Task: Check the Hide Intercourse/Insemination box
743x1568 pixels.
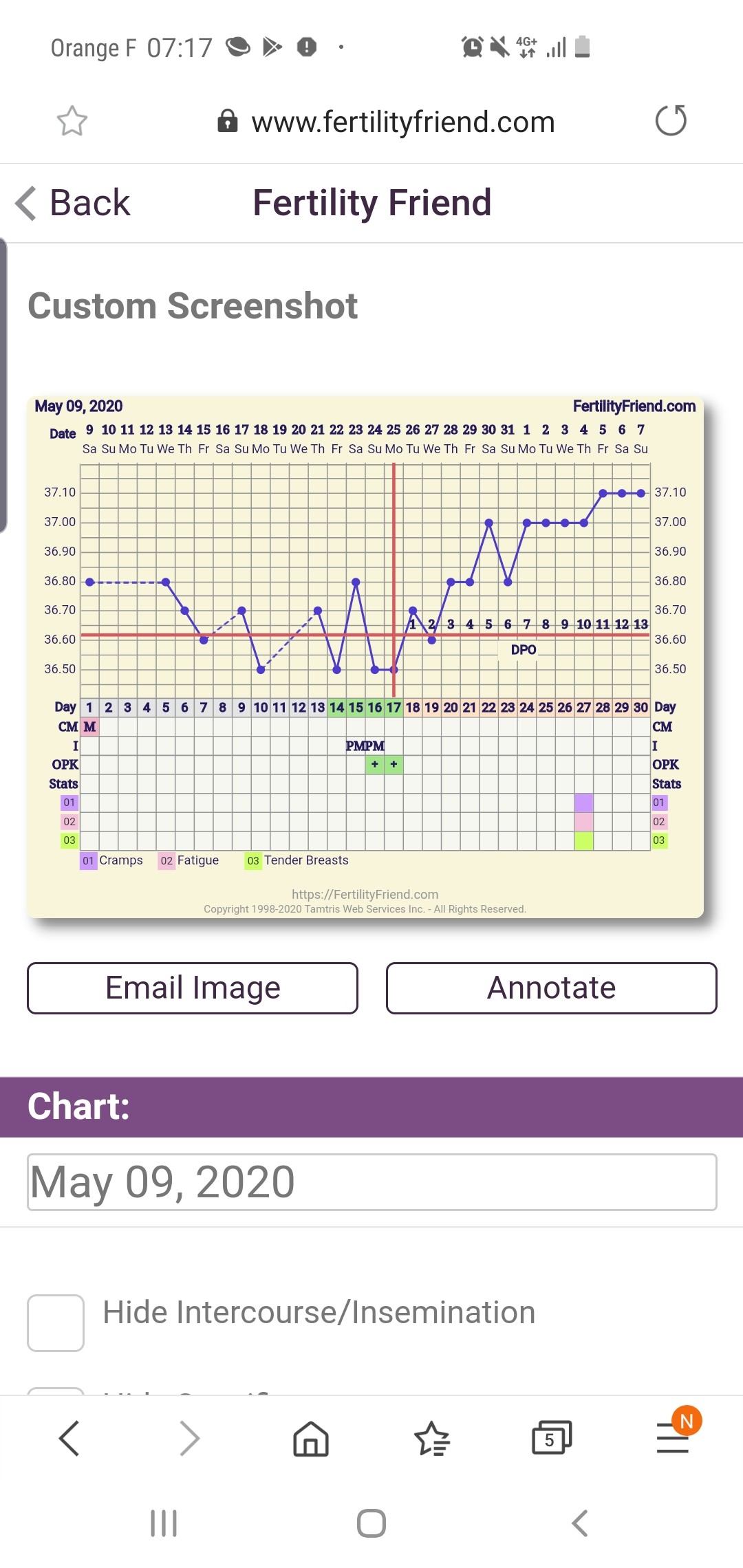Action: coord(56,1323)
